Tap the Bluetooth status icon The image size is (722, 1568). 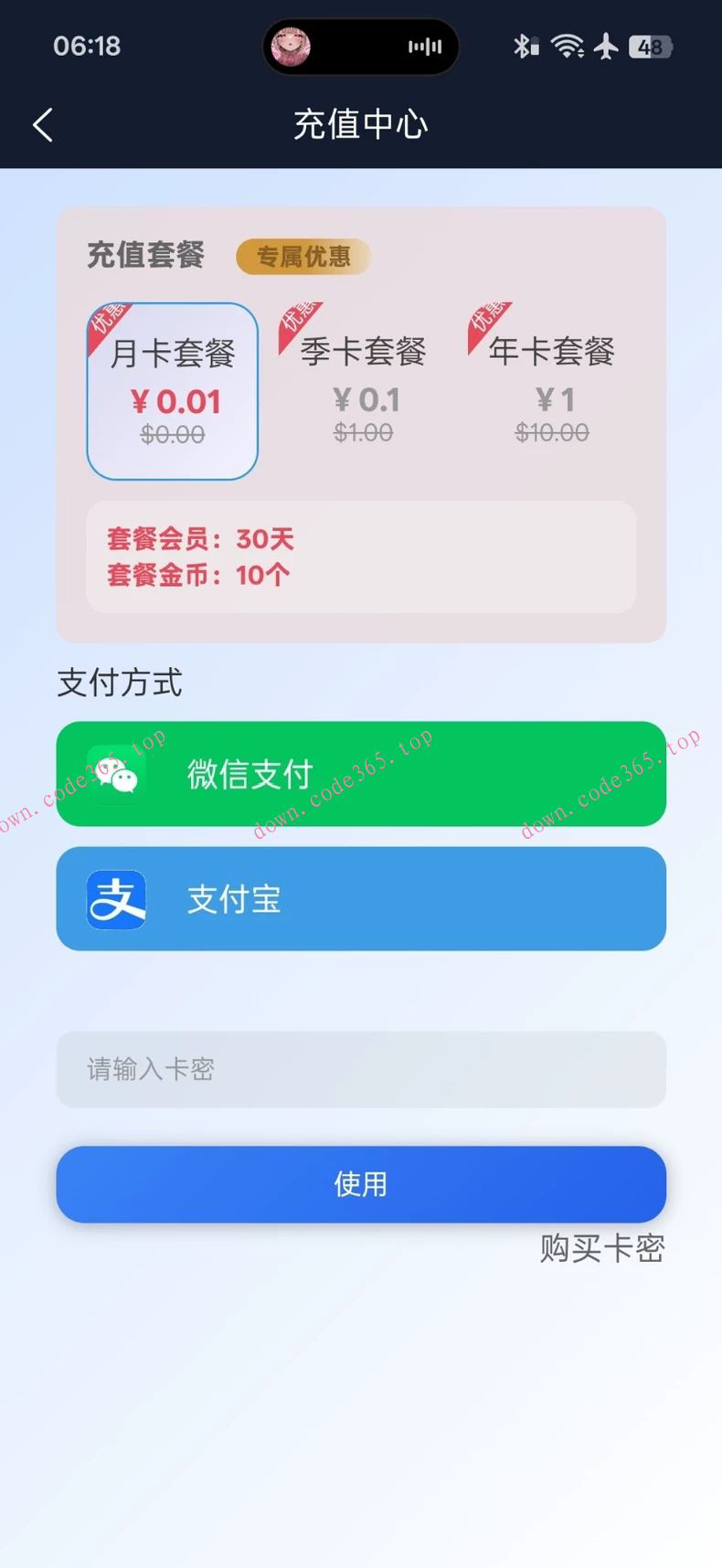point(524,45)
